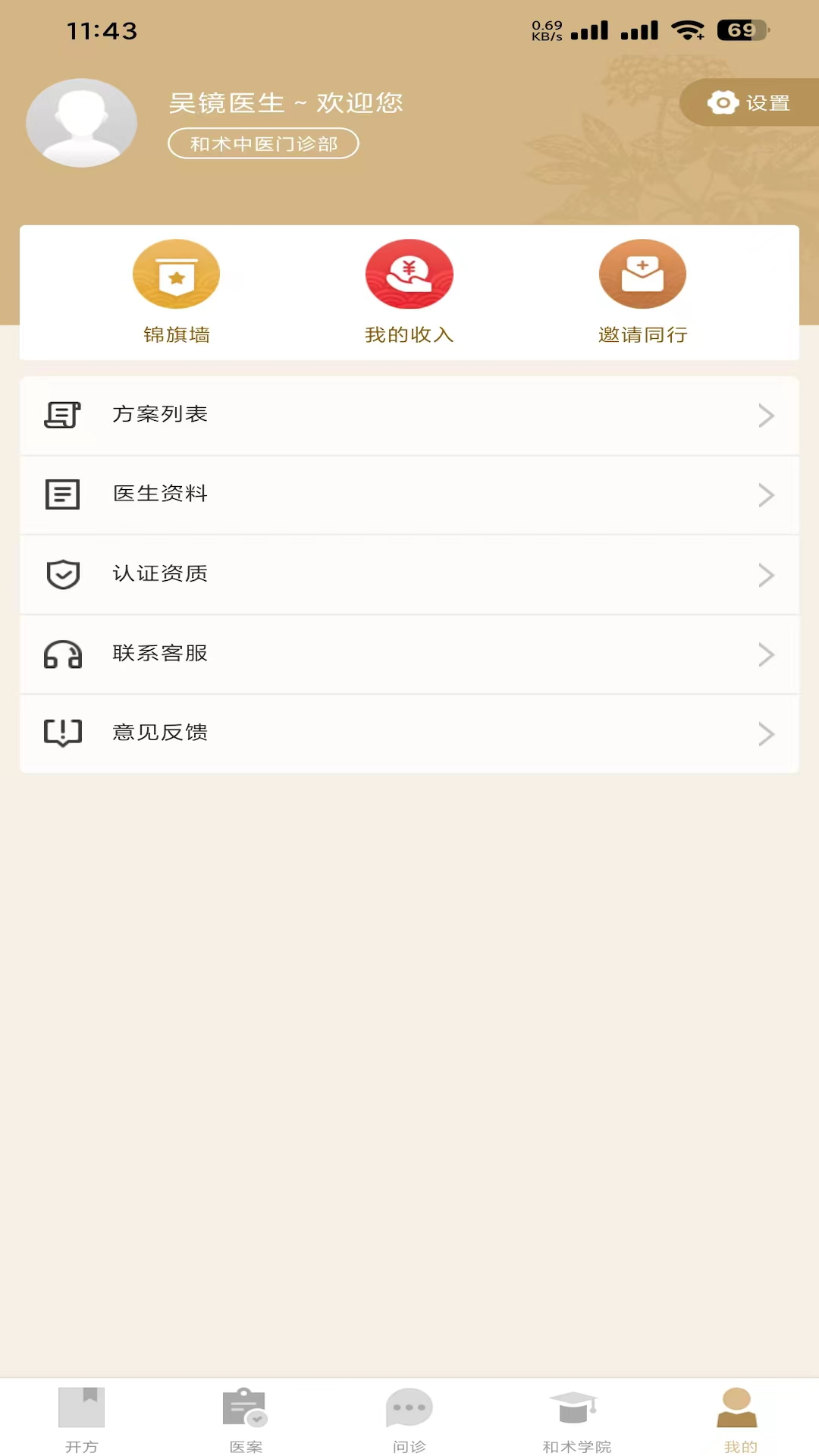
Task: Click the 方案列表 scroll icon
Action: [62, 415]
